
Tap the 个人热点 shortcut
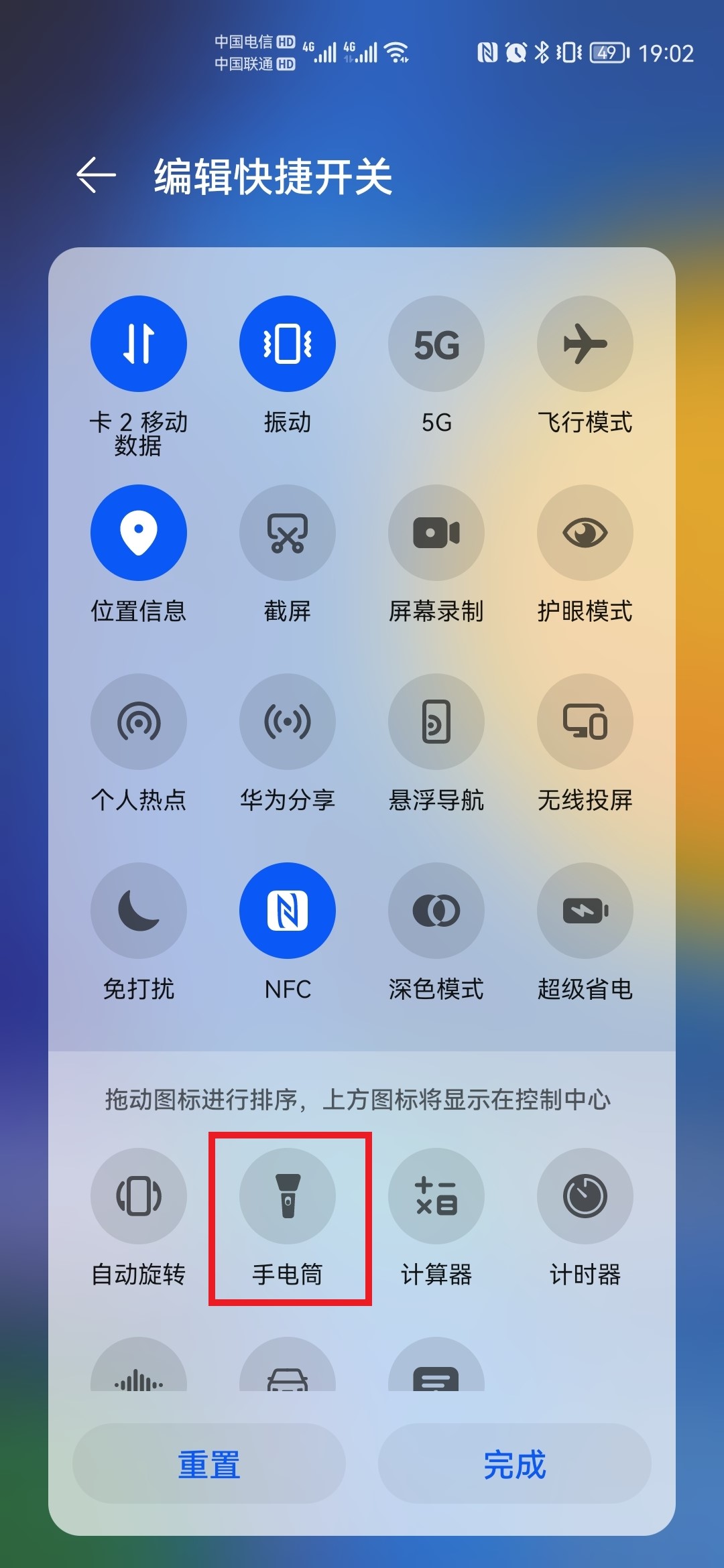tap(139, 722)
